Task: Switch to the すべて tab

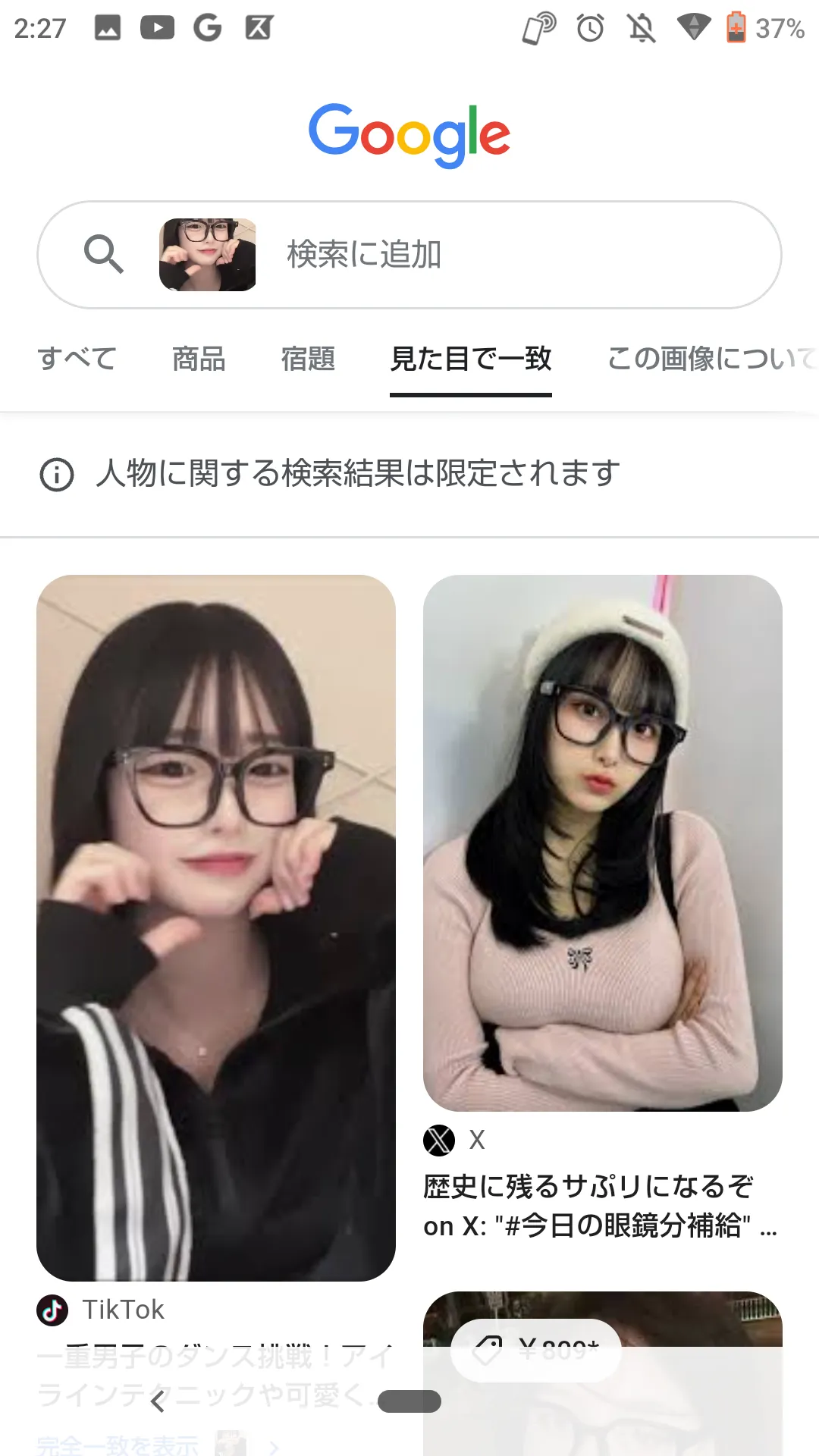Action: (x=77, y=359)
